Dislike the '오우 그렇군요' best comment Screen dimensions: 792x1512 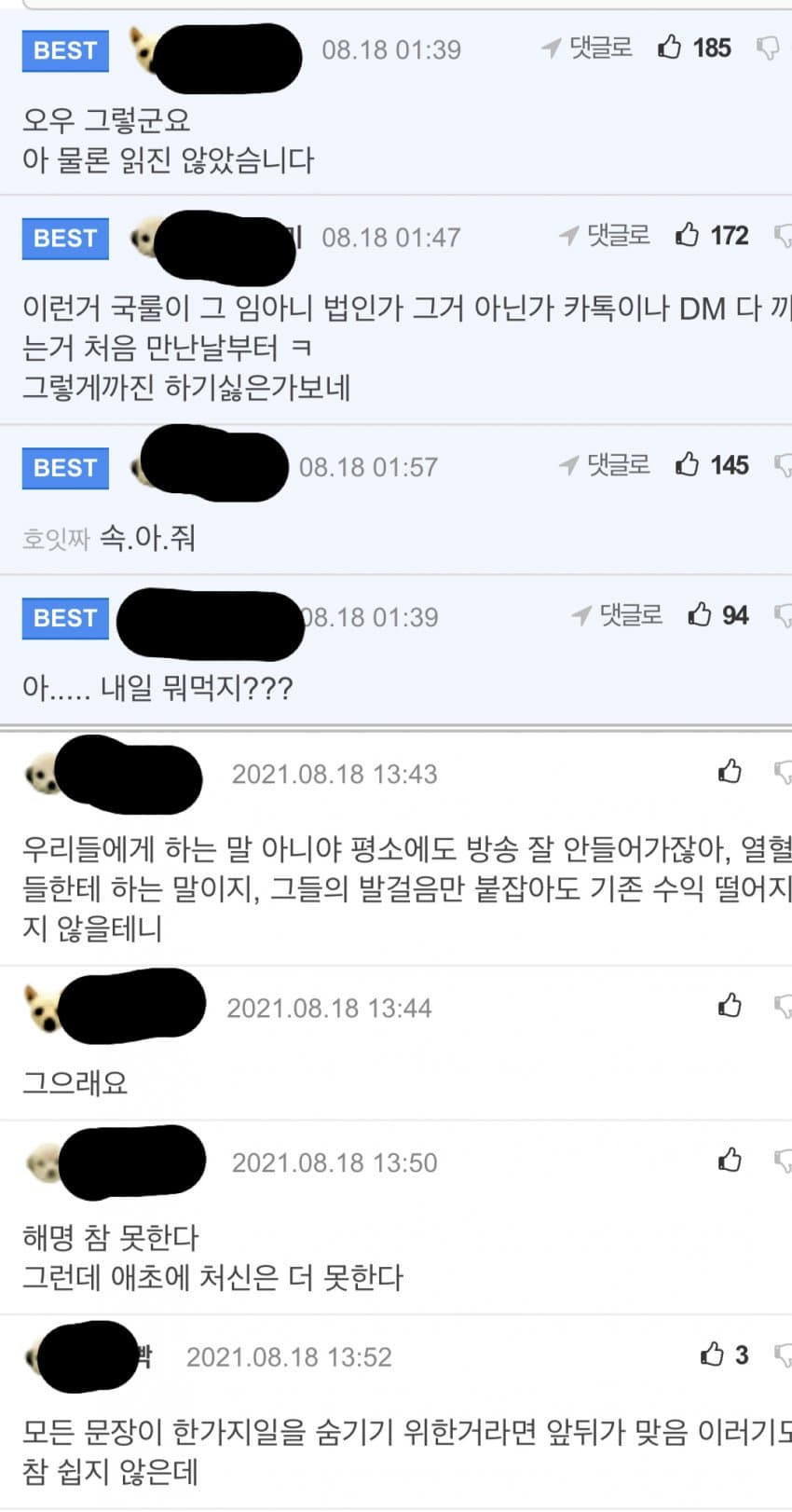[768, 48]
